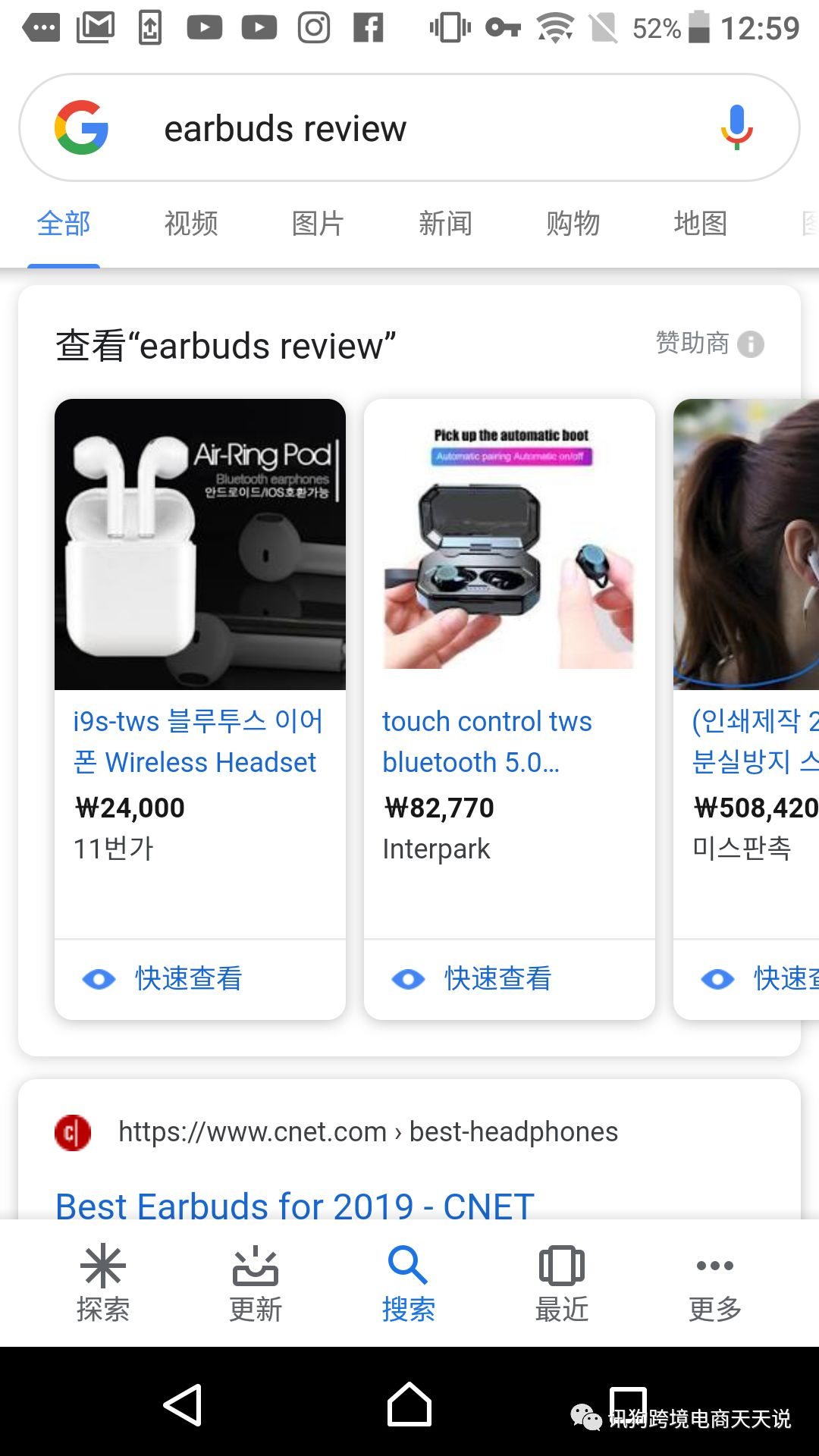Viewport: 819px width, 1456px height.
Task: Select the 搜索 bottom tab
Action: [409, 1283]
